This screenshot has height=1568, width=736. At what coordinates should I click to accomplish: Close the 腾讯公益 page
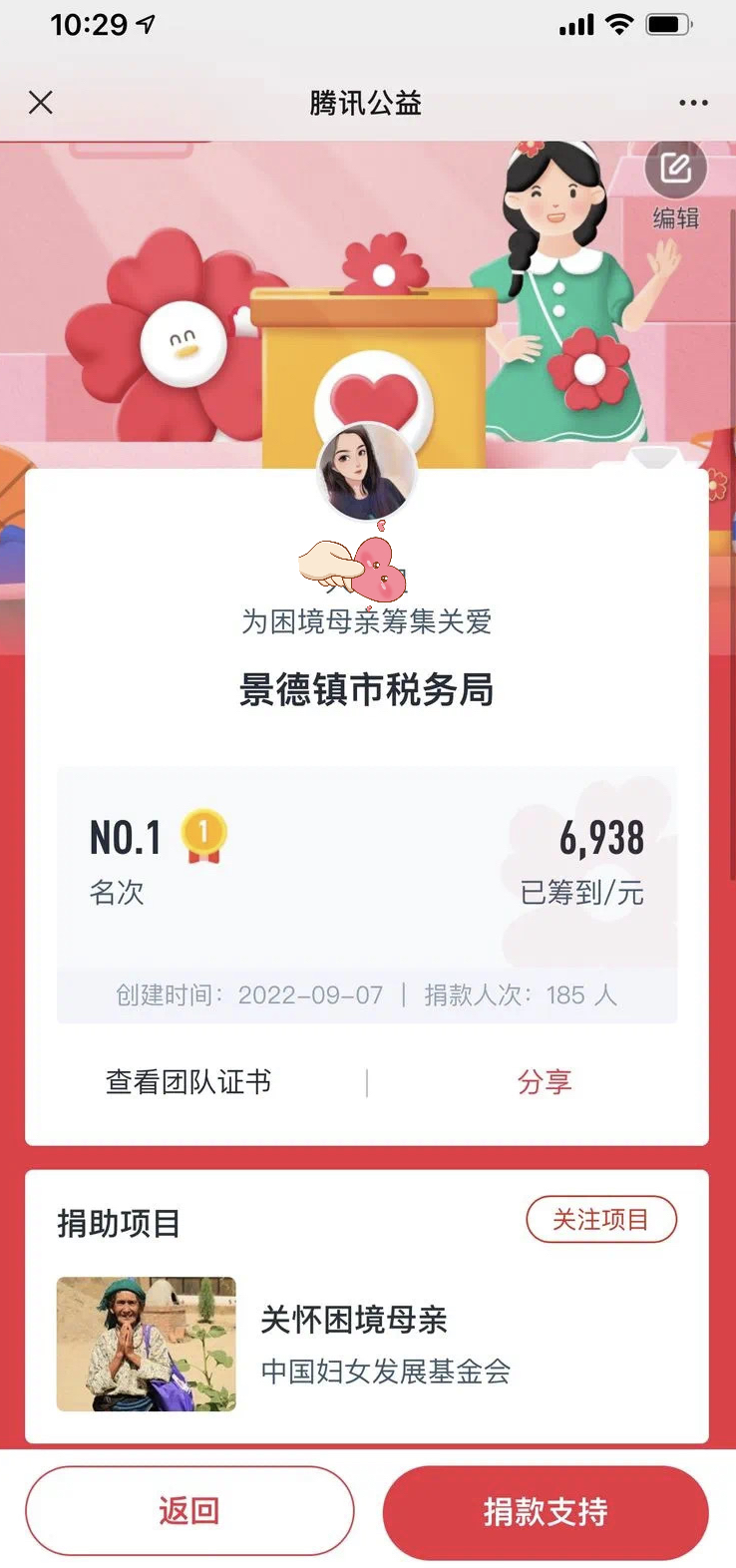pos(41,102)
